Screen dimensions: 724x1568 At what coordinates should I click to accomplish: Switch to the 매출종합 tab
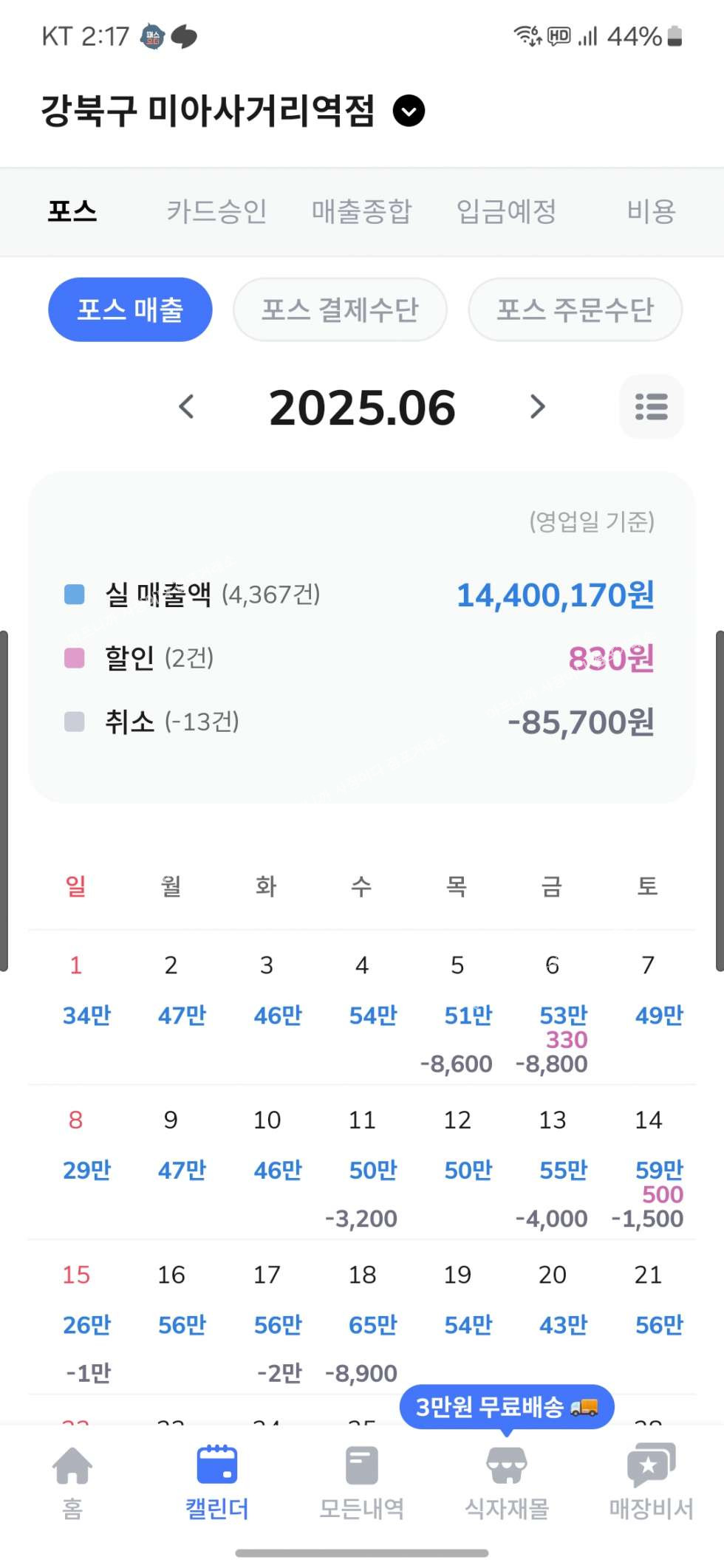[x=361, y=211]
